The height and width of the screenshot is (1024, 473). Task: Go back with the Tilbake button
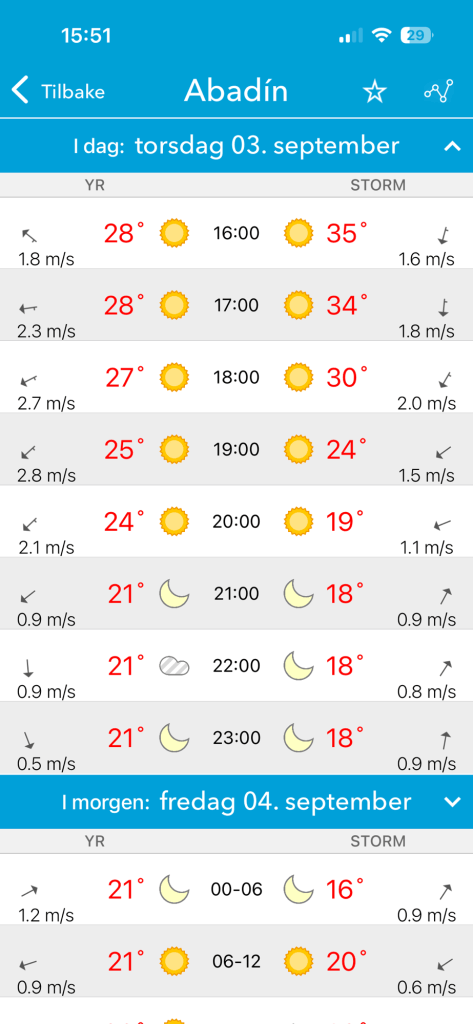click(58, 91)
